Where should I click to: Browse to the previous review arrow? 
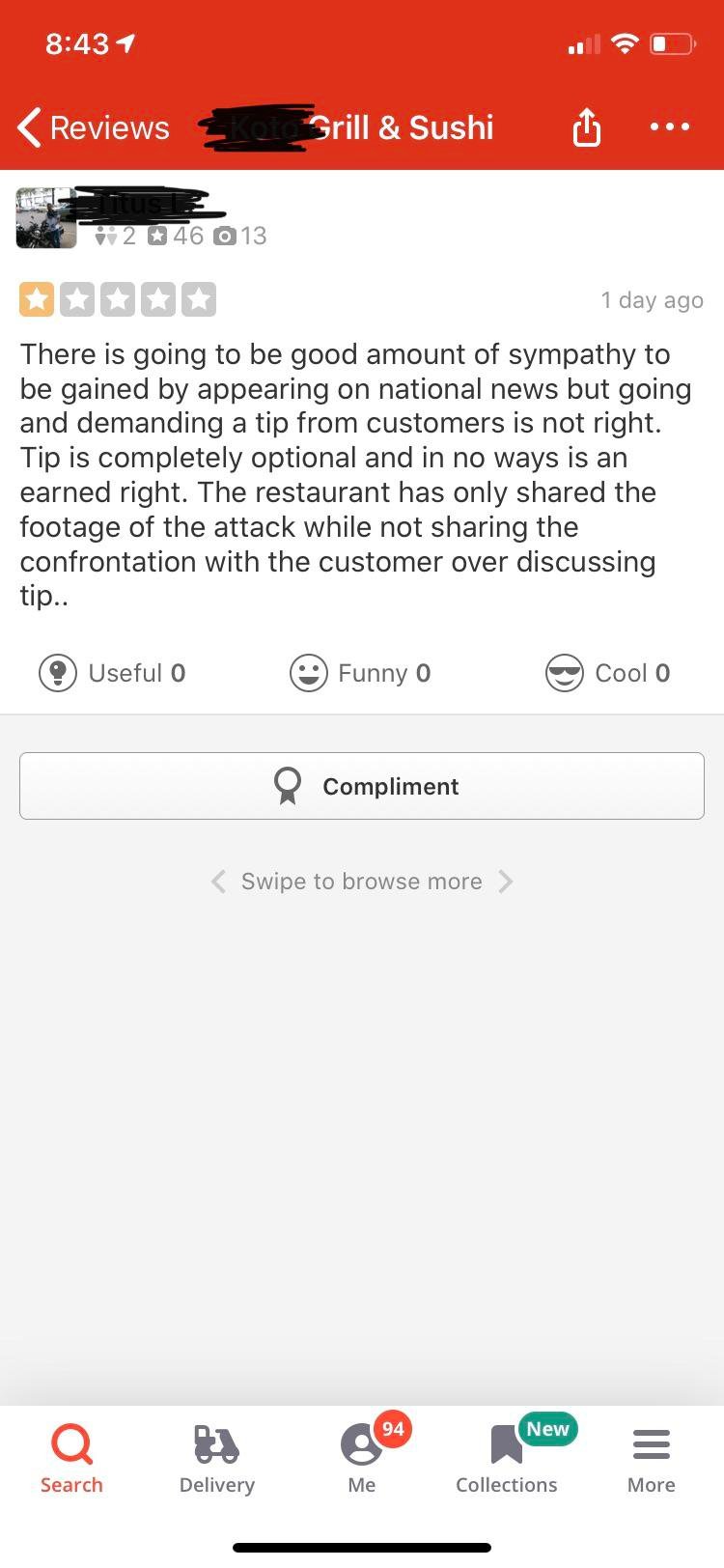(219, 882)
